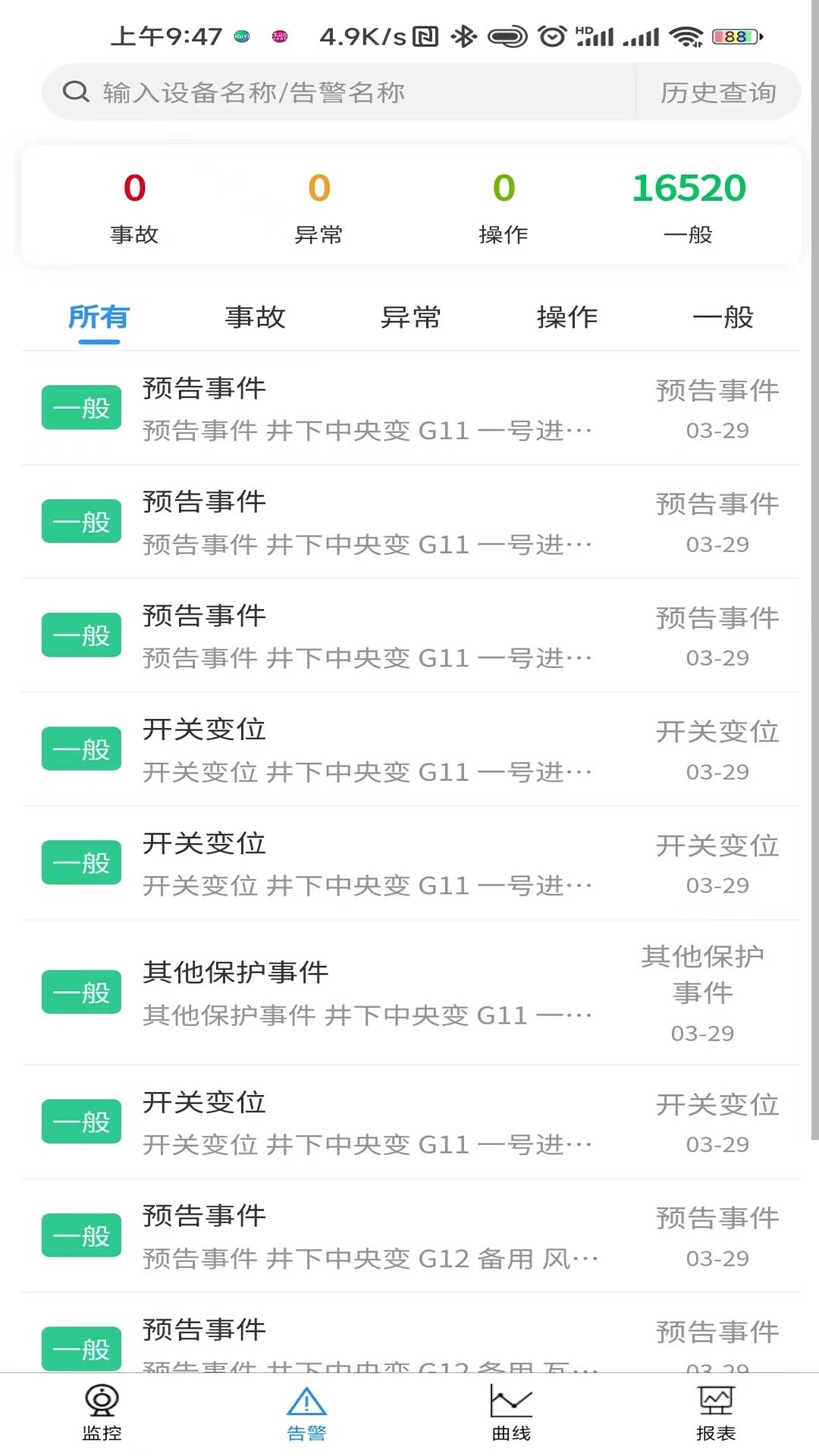Switch to the 异常 filter tab
819x1456 pixels.
click(411, 318)
